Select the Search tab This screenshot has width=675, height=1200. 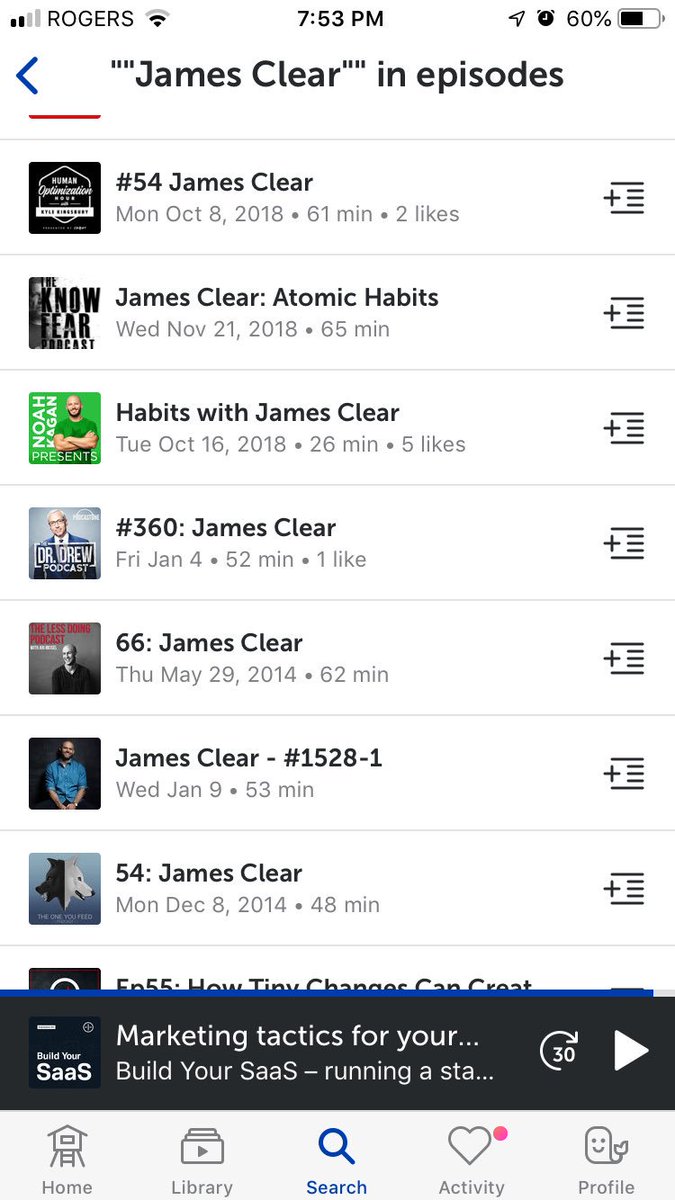[x=336, y=1160]
